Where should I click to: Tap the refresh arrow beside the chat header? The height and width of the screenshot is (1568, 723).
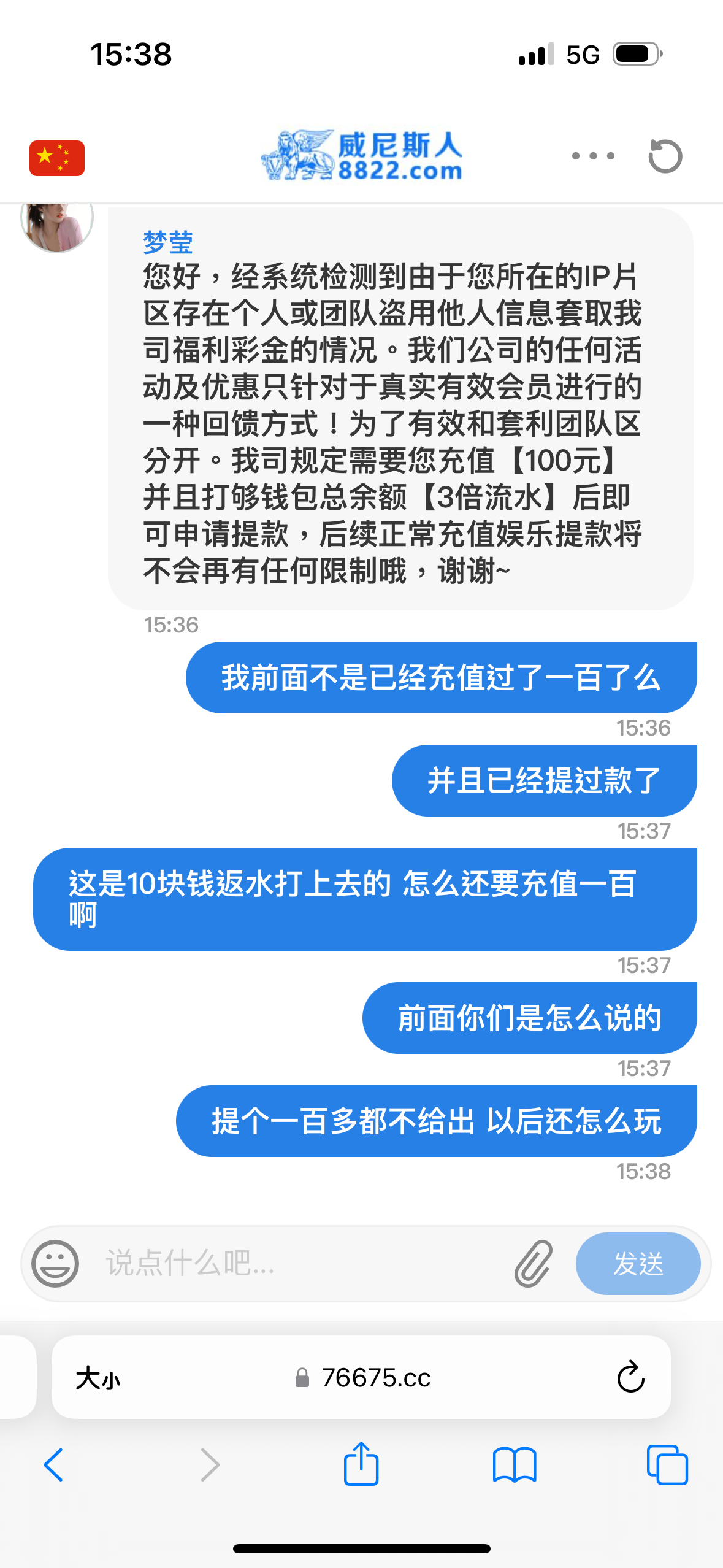pos(665,156)
